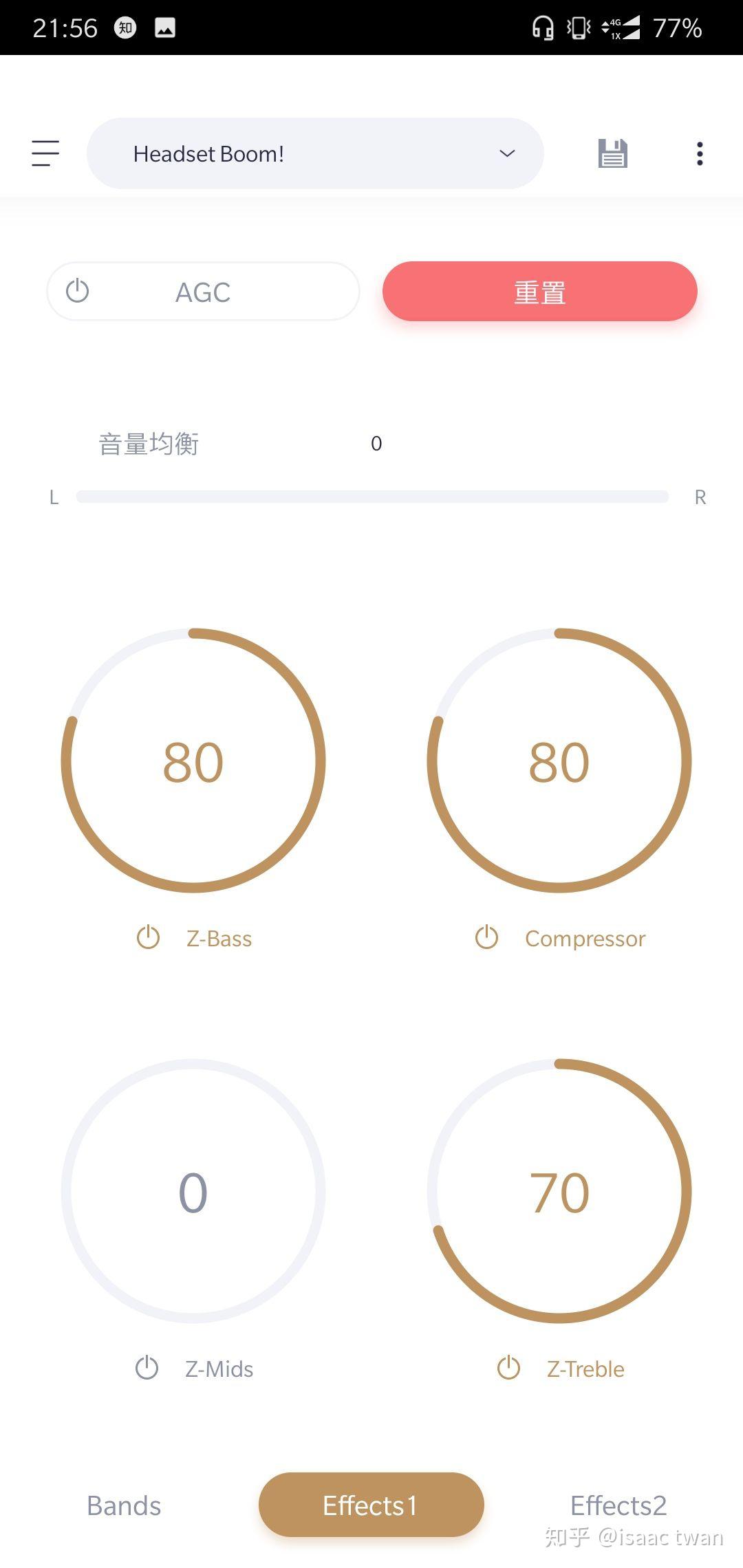Click the preset selector chevron arrow
Image resolution: width=743 pixels, height=1568 pixels.
click(506, 153)
